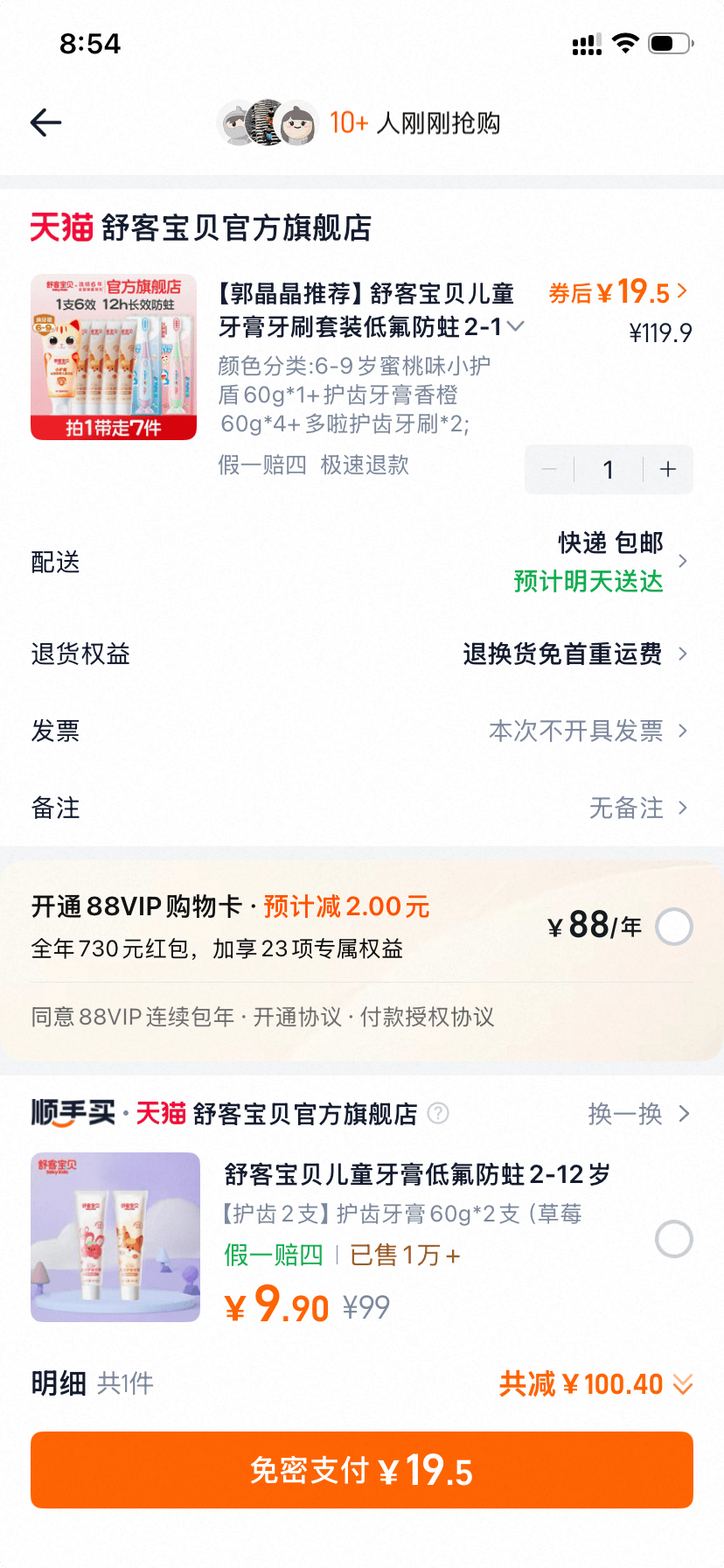Click the 天猫 icon in the 顺手买 row

(x=160, y=1113)
